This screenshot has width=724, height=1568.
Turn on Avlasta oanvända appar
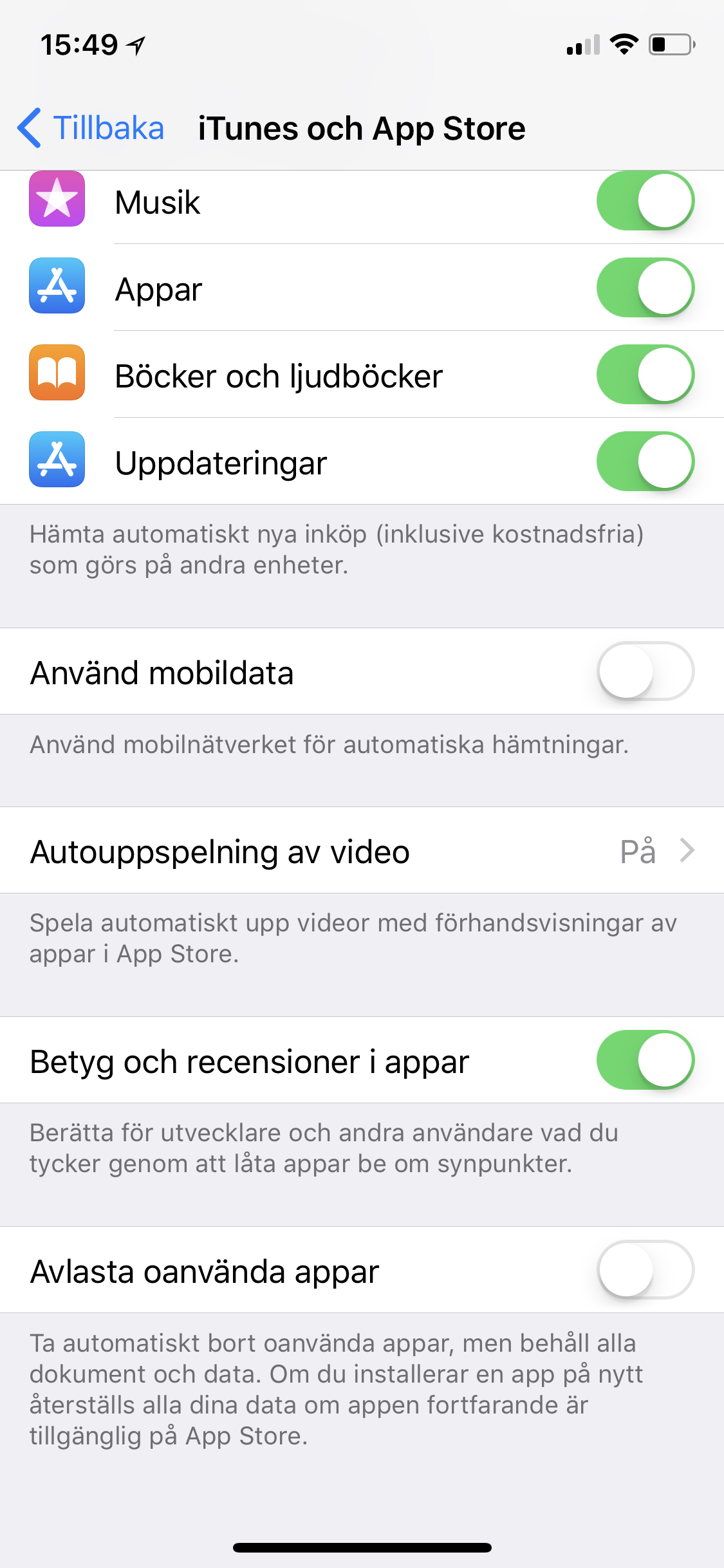[x=645, y=1270]
